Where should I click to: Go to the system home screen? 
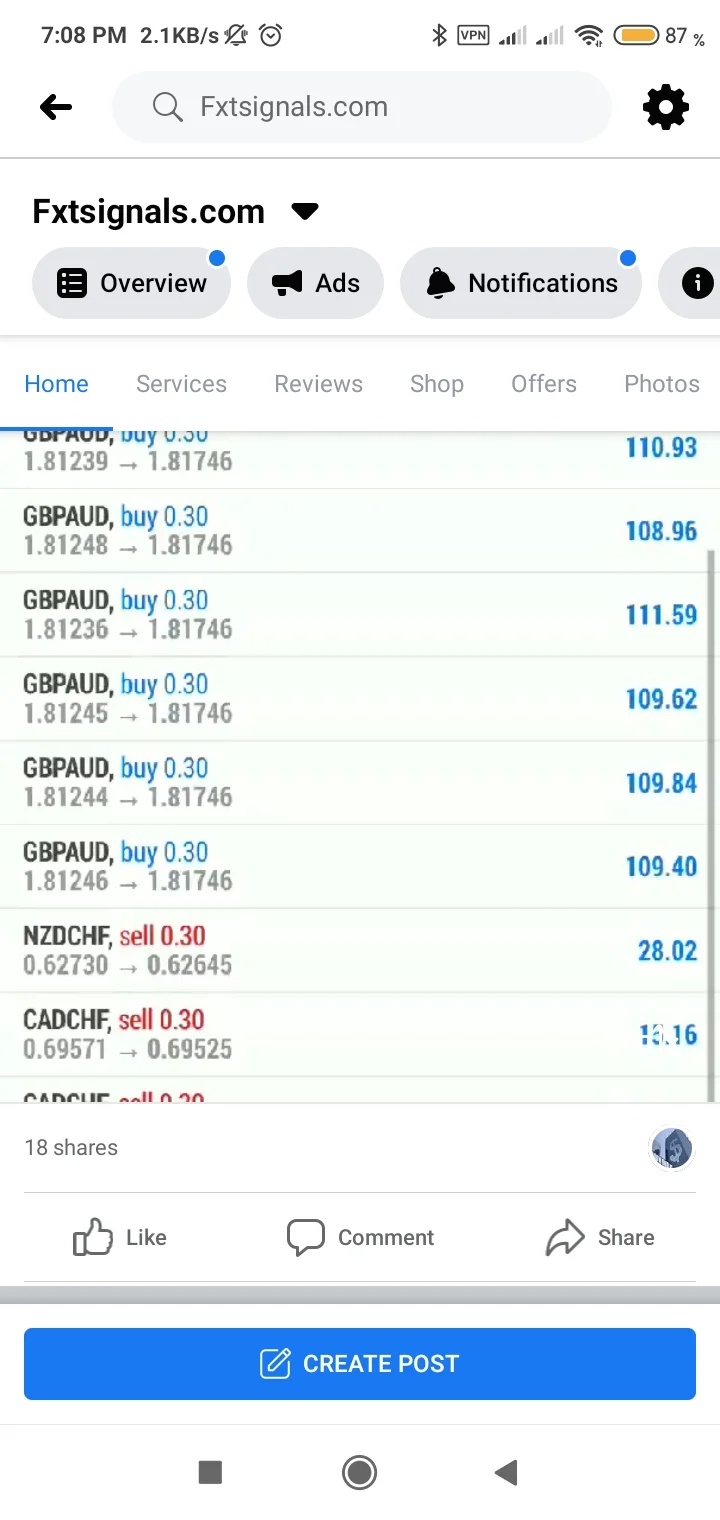pyautogui.click(x=359, y=1472)
